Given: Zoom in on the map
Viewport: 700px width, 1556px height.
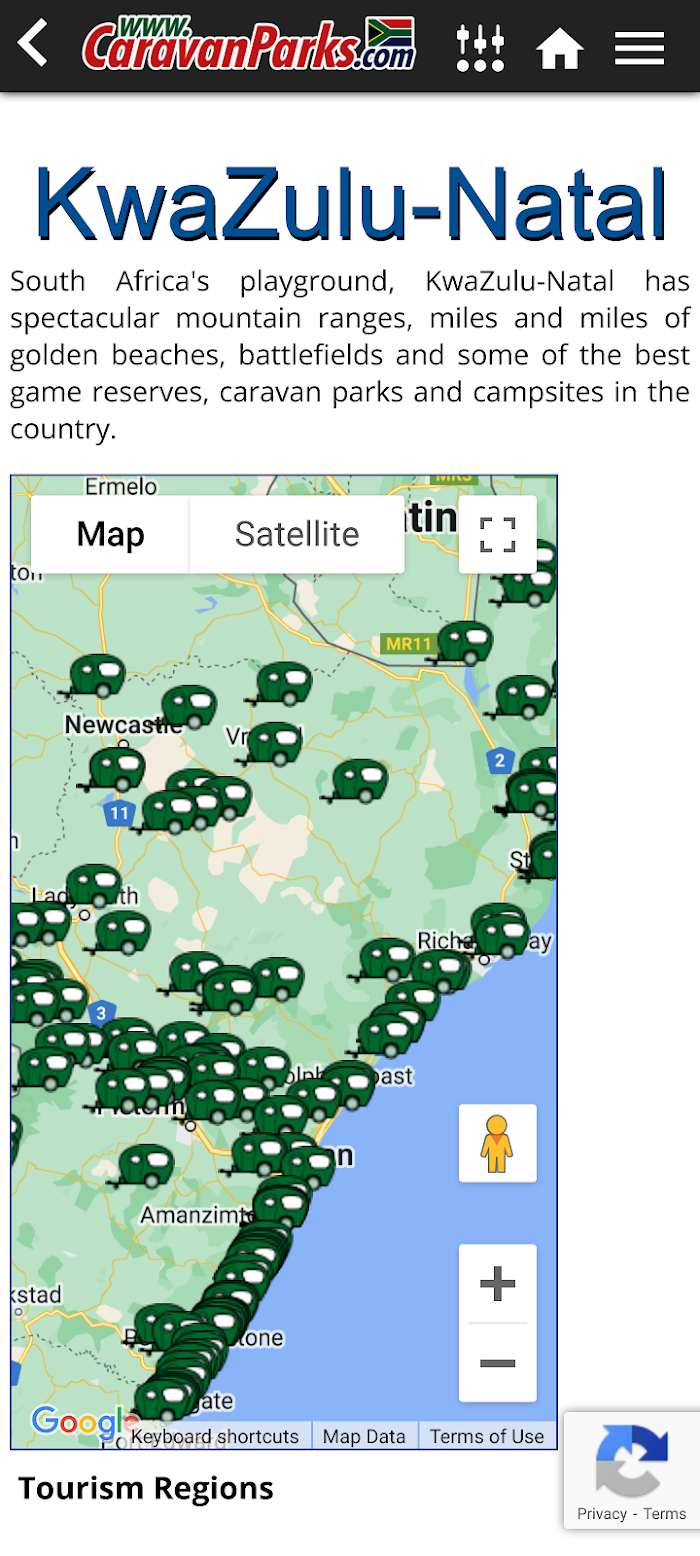Looking at the screenshot, I should click(498, 1283).
